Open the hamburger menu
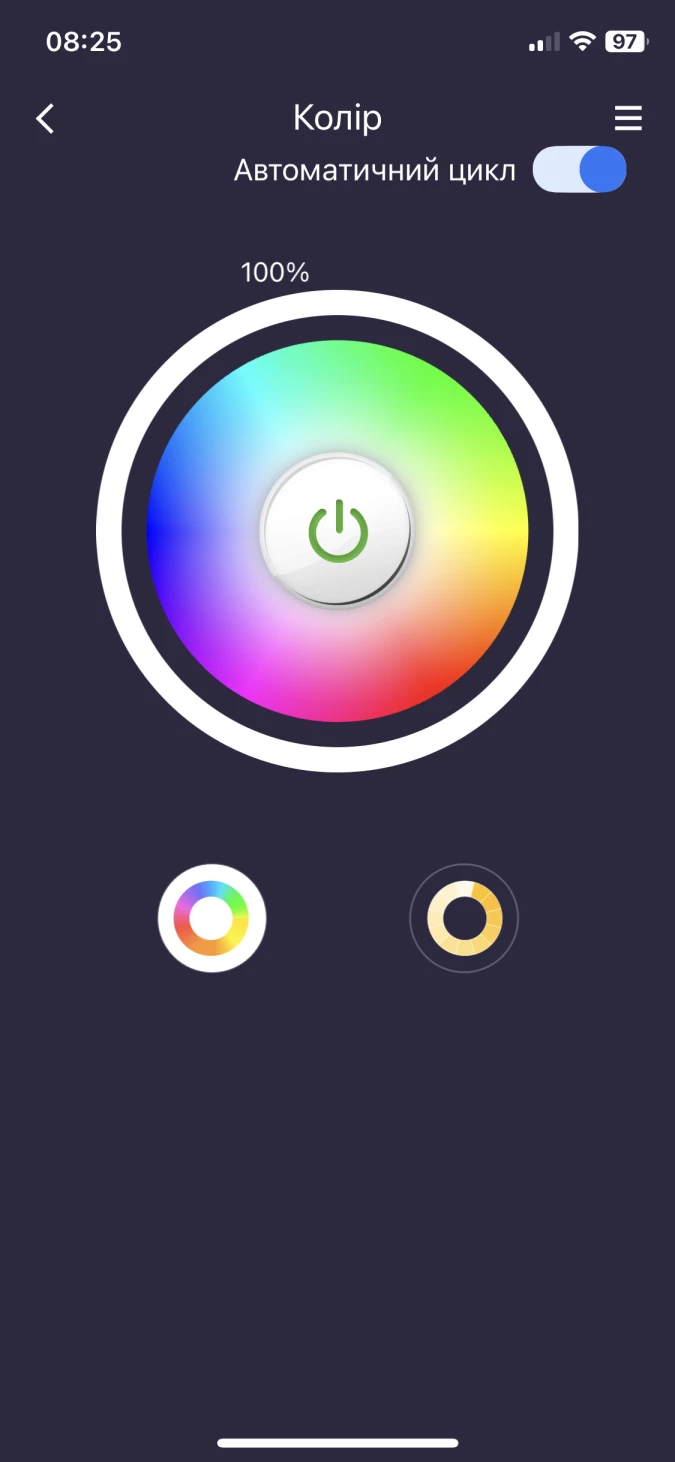The image size is (675, 1462). point(628,119)
